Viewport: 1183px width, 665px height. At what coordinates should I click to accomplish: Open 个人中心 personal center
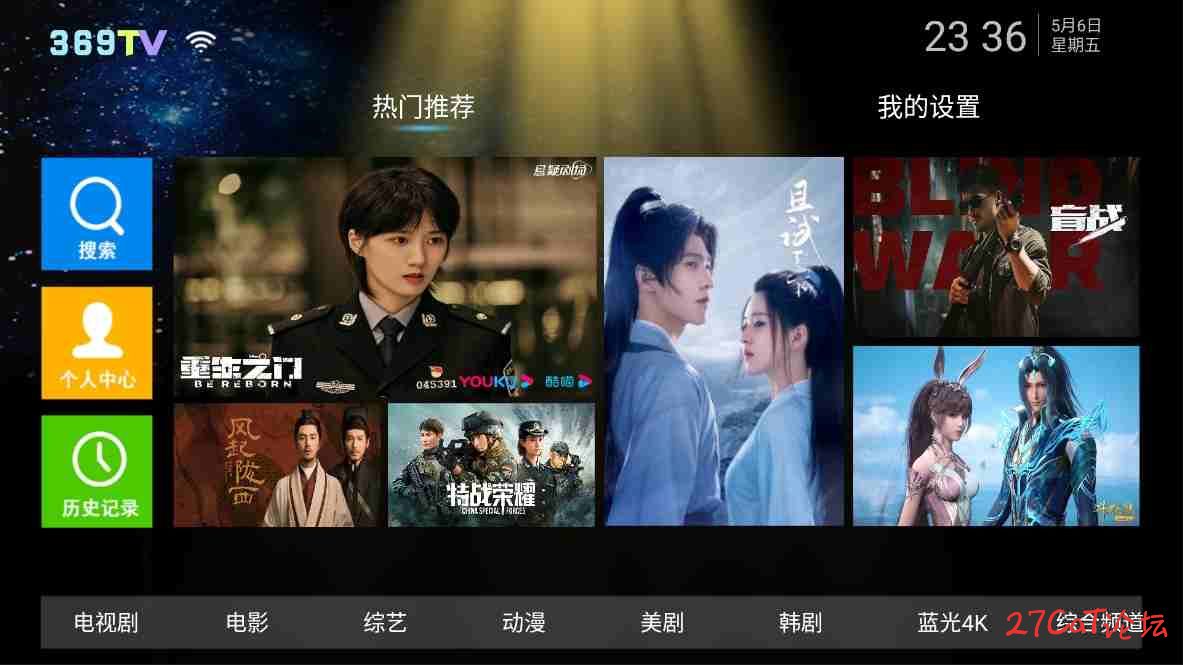pos(97,343)
